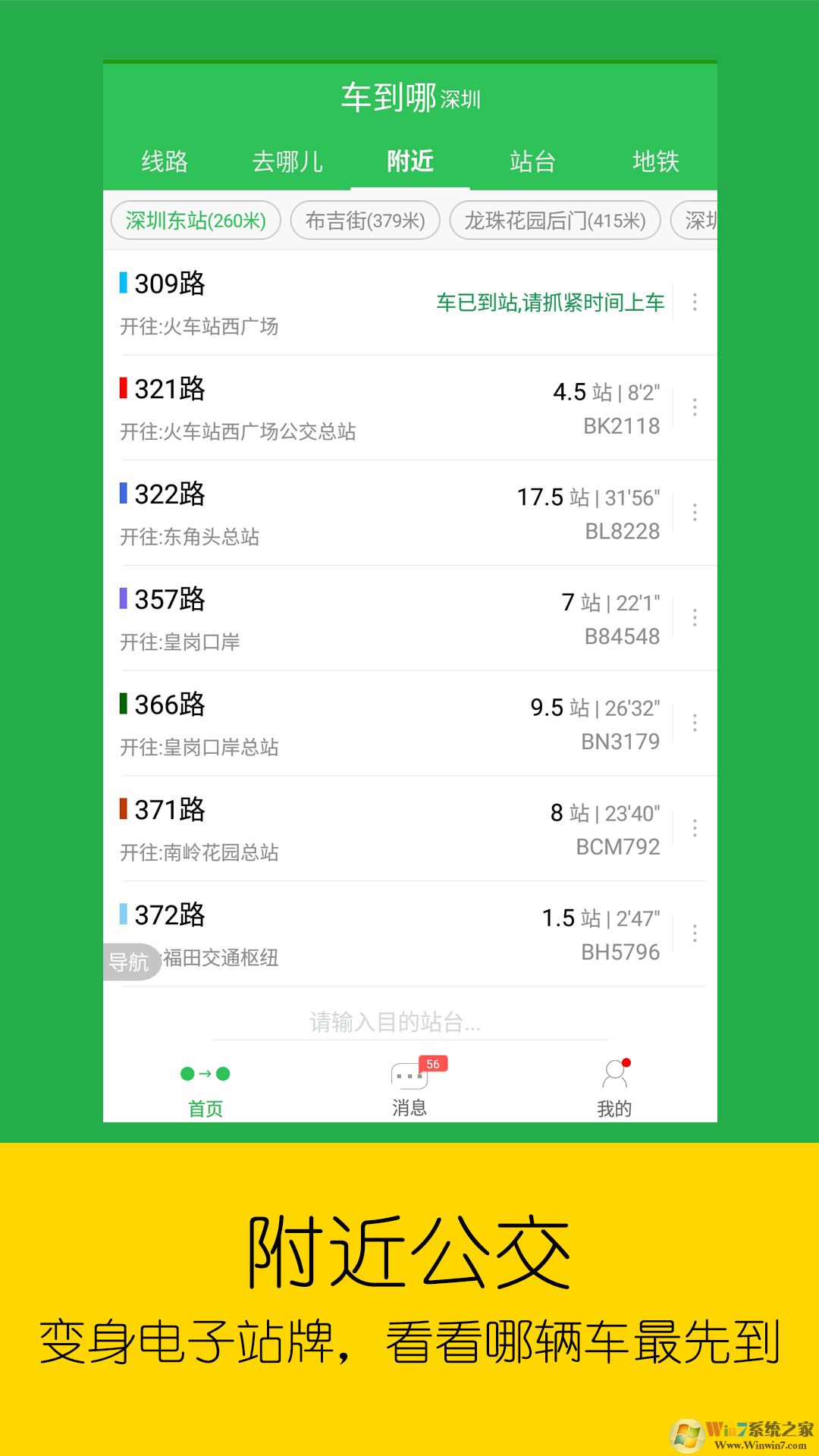Image resolution: width=819 pixels, height=1456 pixels.
Task: Open the options menu for 372路
Action: tap(694, 934)
